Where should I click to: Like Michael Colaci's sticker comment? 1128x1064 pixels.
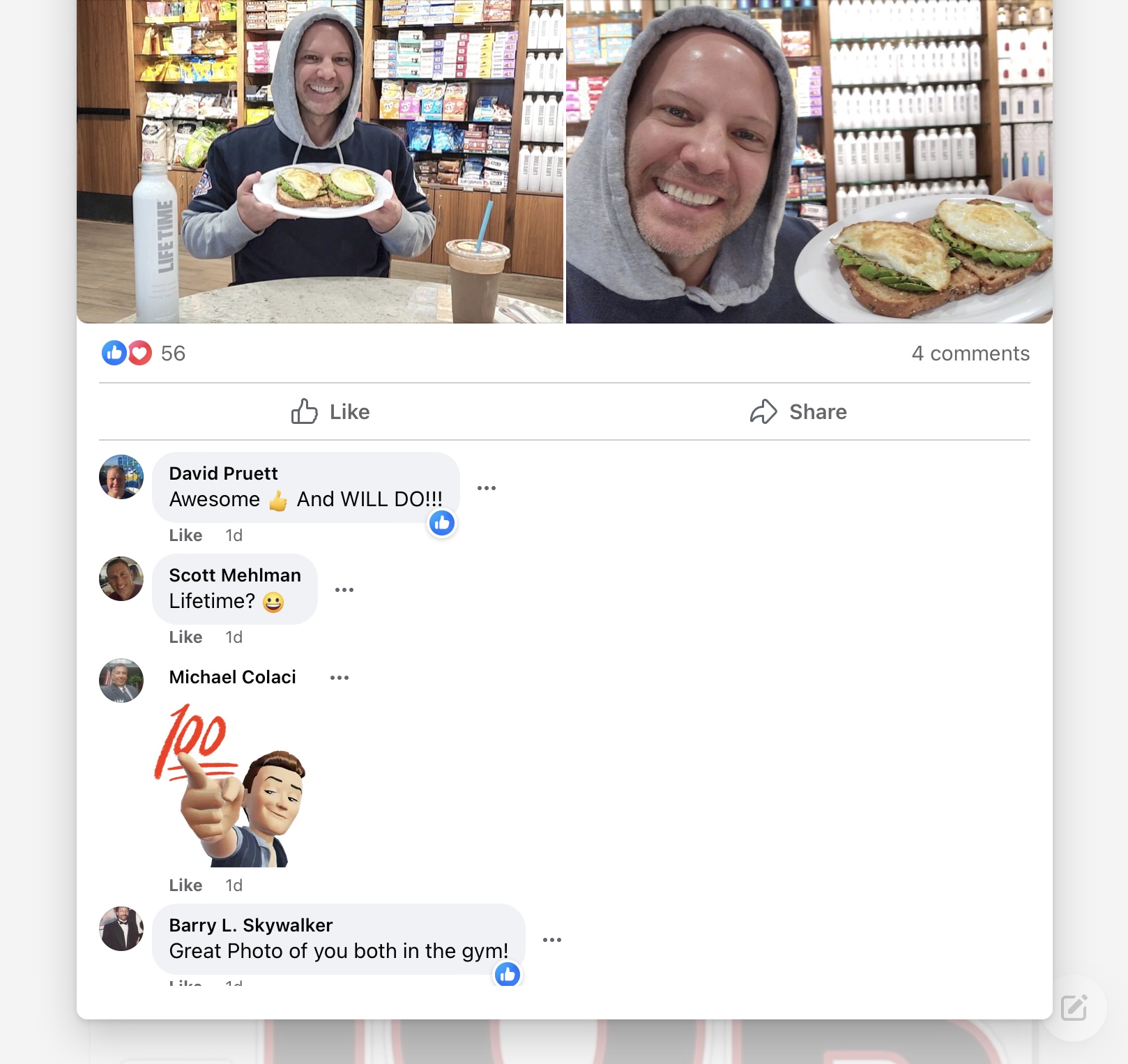185,886
